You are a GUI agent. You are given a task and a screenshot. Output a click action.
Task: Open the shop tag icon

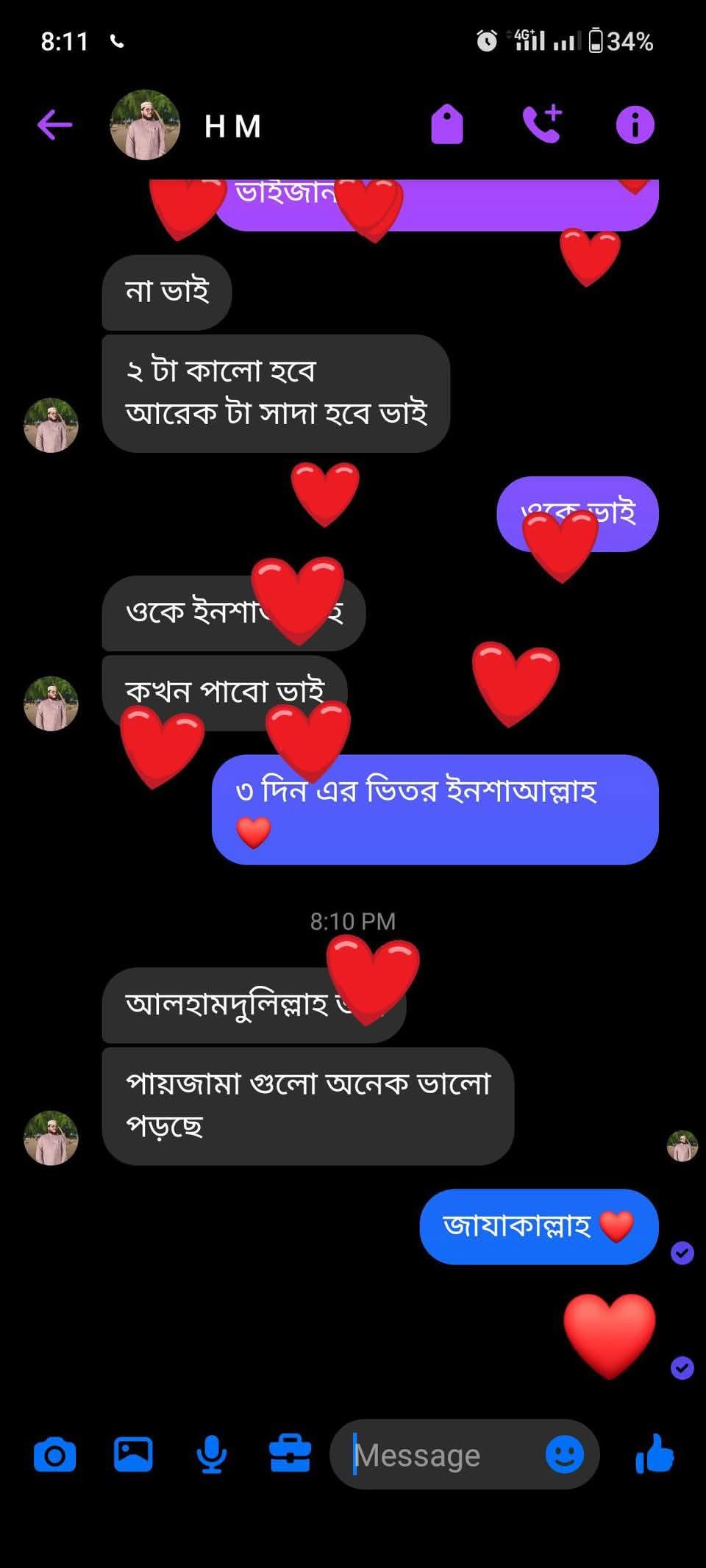click(446, 124)
